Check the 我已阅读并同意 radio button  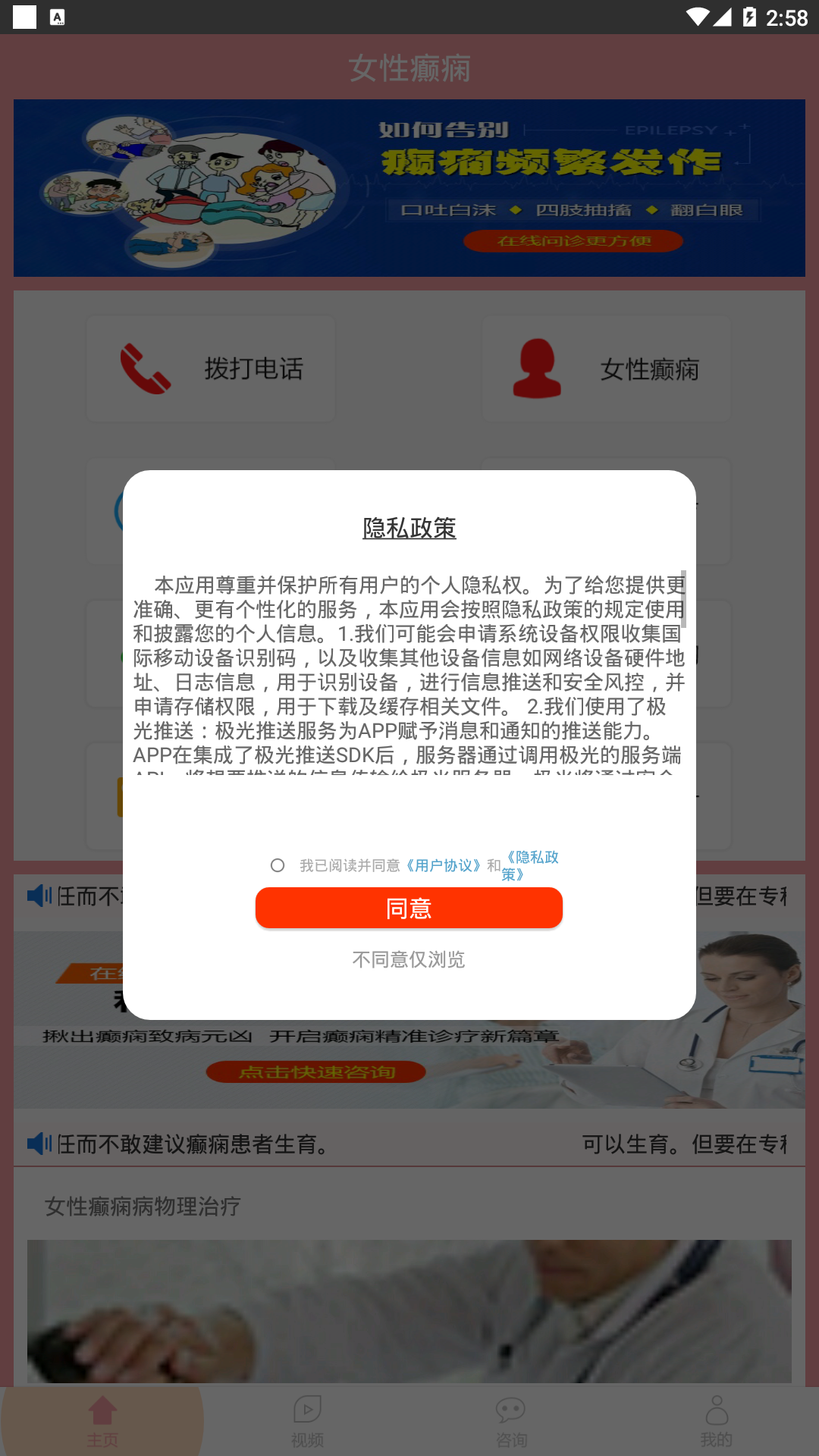coord(278,865)
